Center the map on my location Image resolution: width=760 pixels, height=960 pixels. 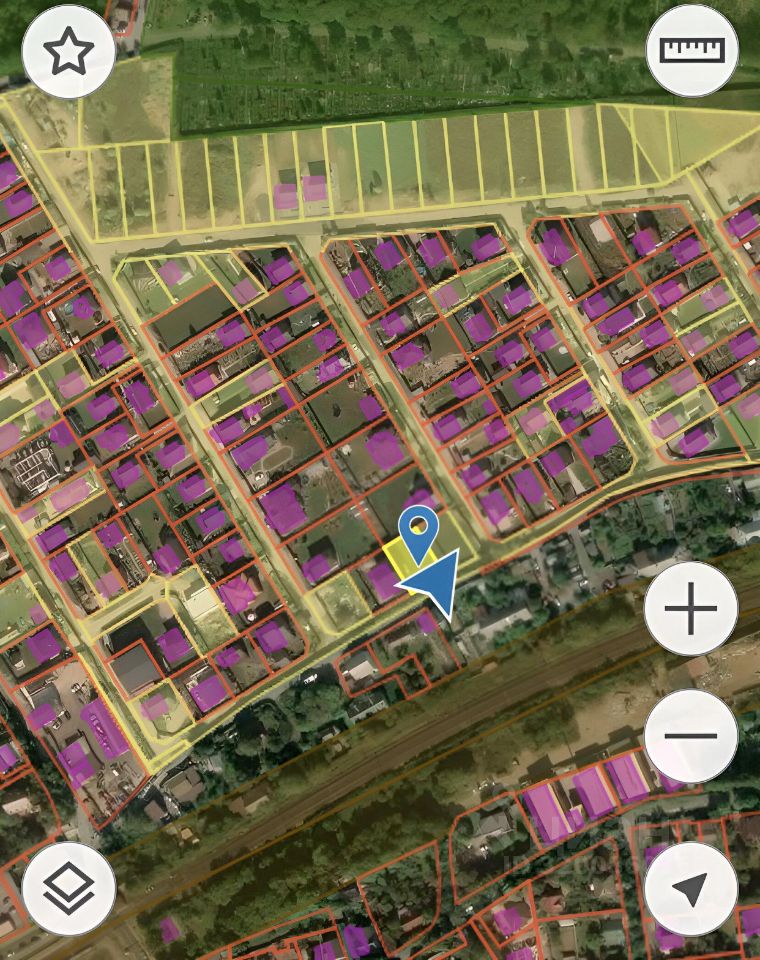click(692, 888)
